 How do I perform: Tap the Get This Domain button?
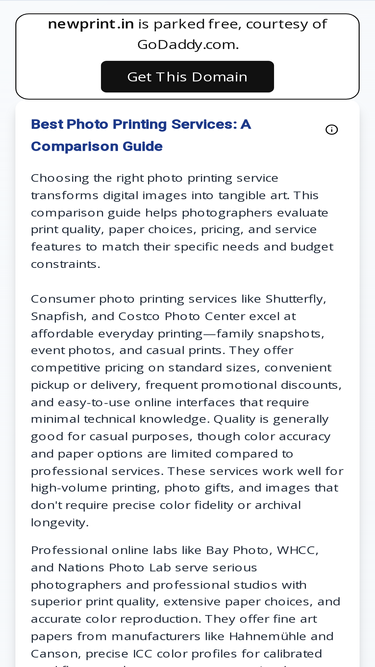187,77
